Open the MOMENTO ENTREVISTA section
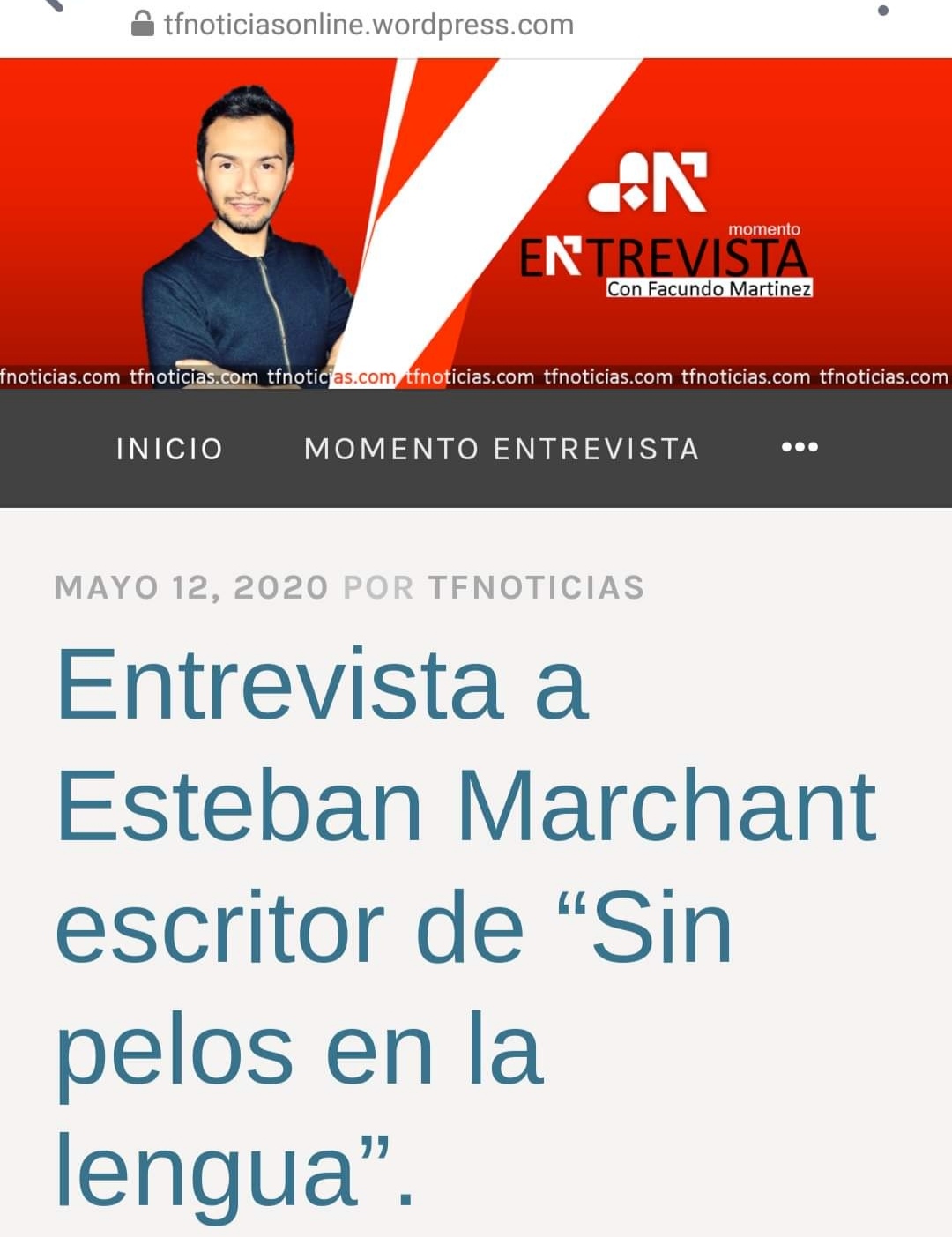 (x=502, y=449)
